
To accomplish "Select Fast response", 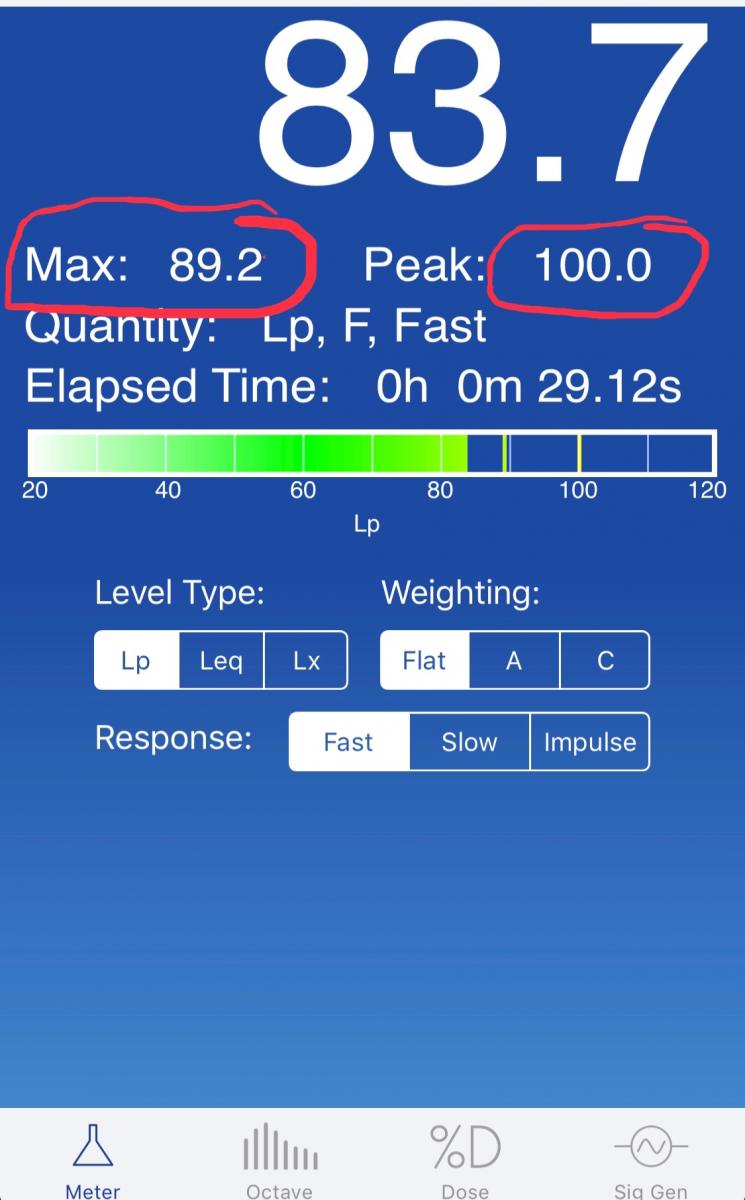I will 348,742.
